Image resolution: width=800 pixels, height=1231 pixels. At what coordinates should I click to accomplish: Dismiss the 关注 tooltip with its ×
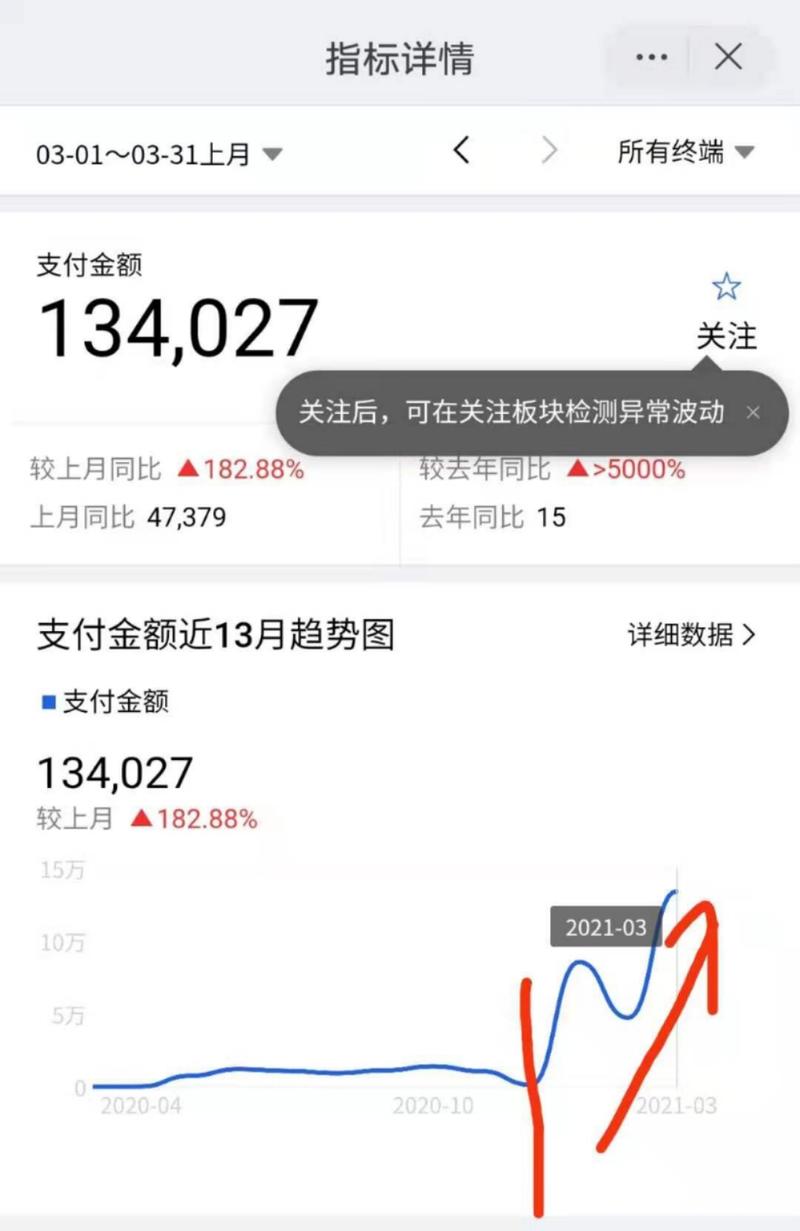point(753,412)
